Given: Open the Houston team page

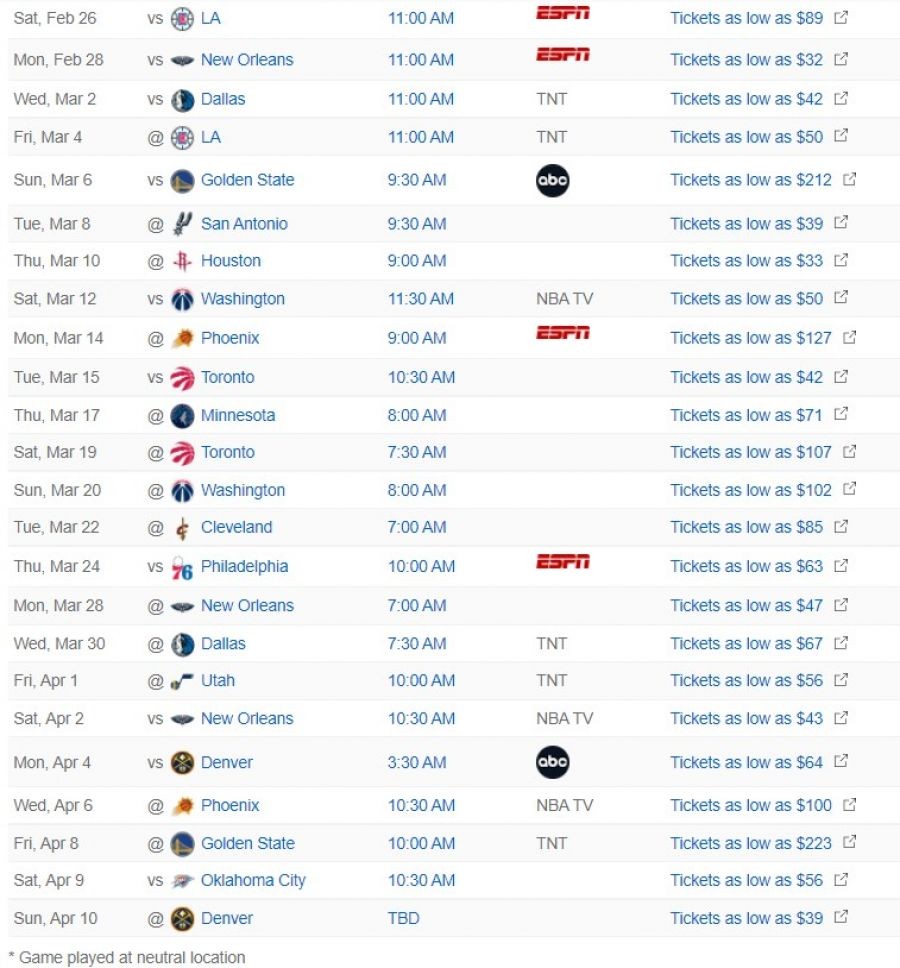Looking at the screenshot, I should coord(230,261).
